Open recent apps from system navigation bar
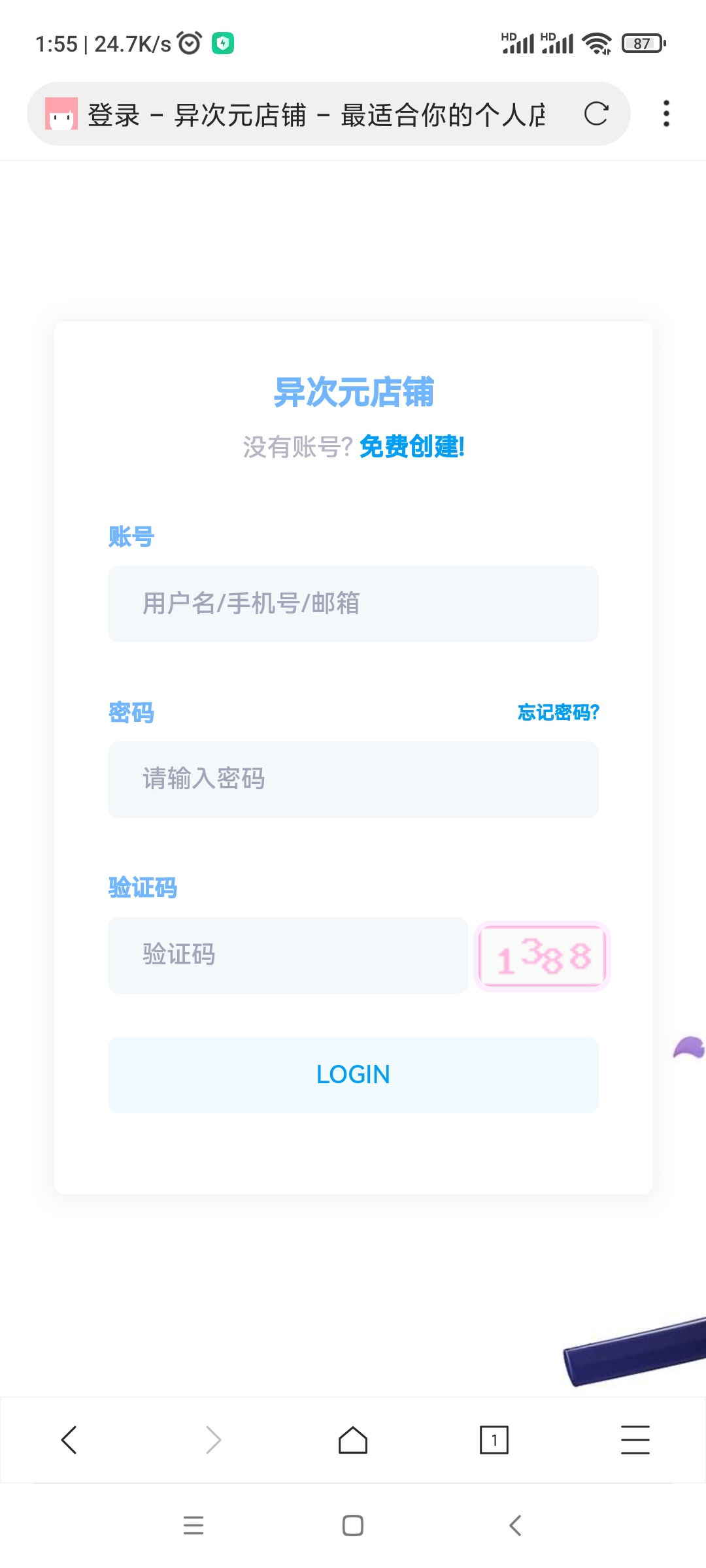706x1568 pixels. [193, 1526]
